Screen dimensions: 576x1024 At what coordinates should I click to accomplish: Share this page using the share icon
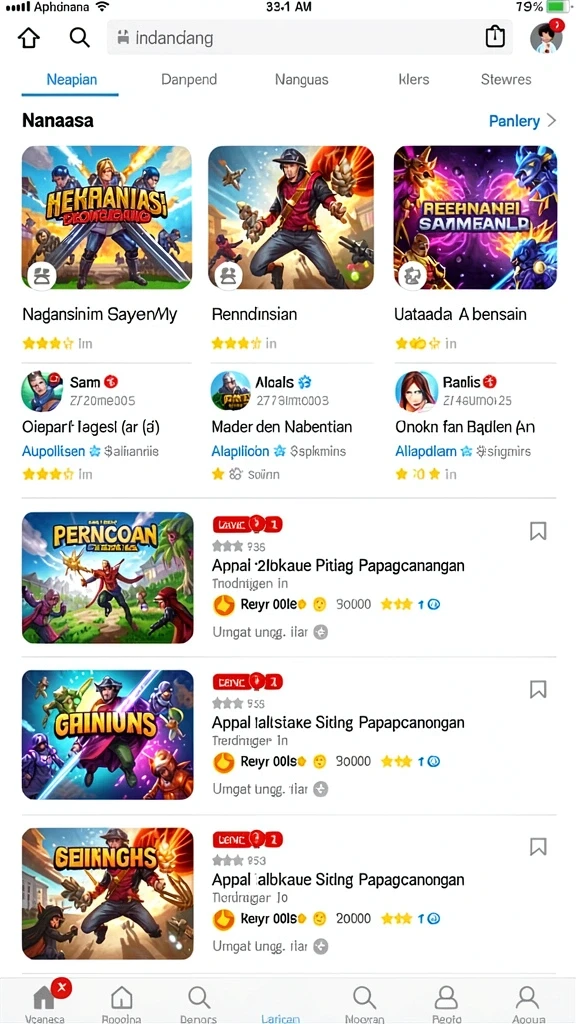pyautogui.click(x=495, y=37)
